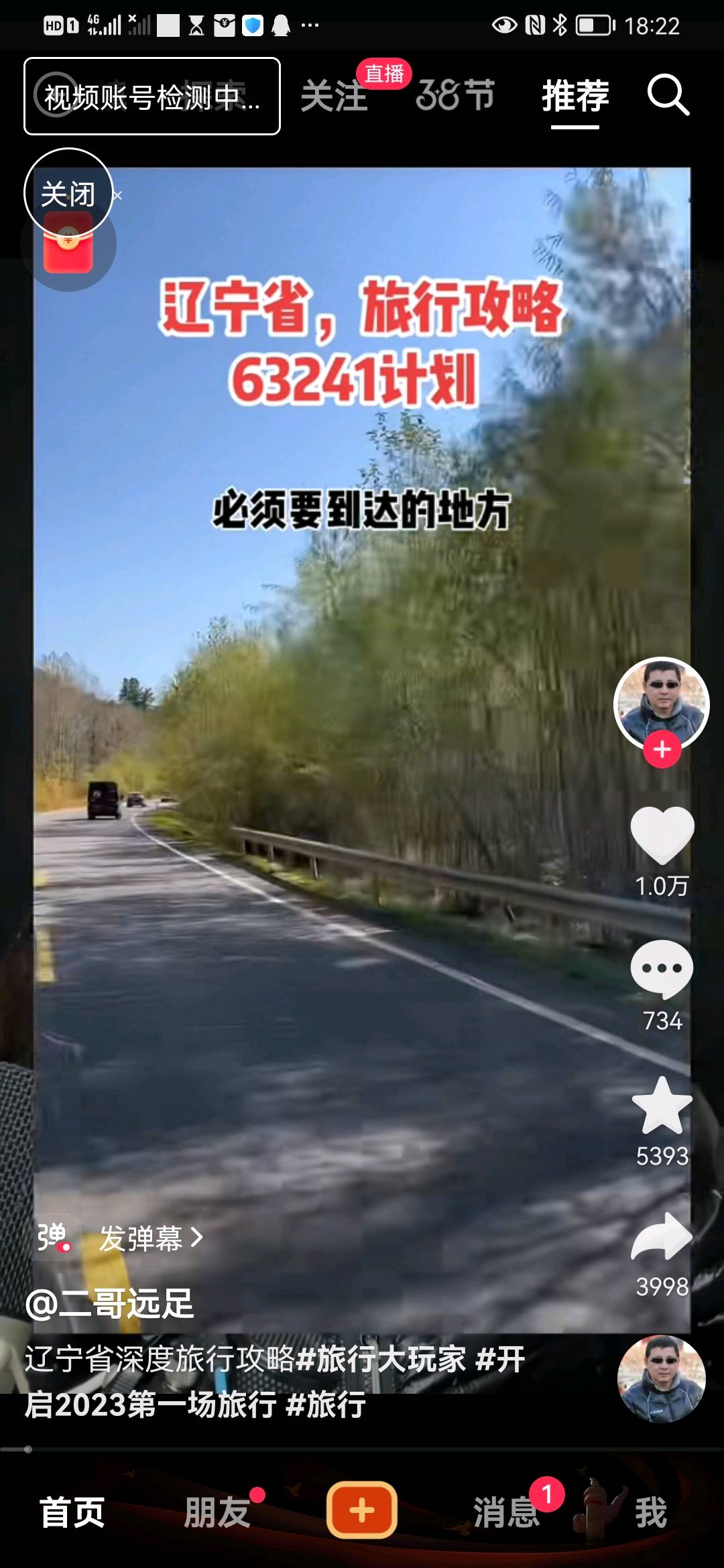
Task: Switch to the 关注 tab
Action: pyautogui.click(x=334, y=96)
